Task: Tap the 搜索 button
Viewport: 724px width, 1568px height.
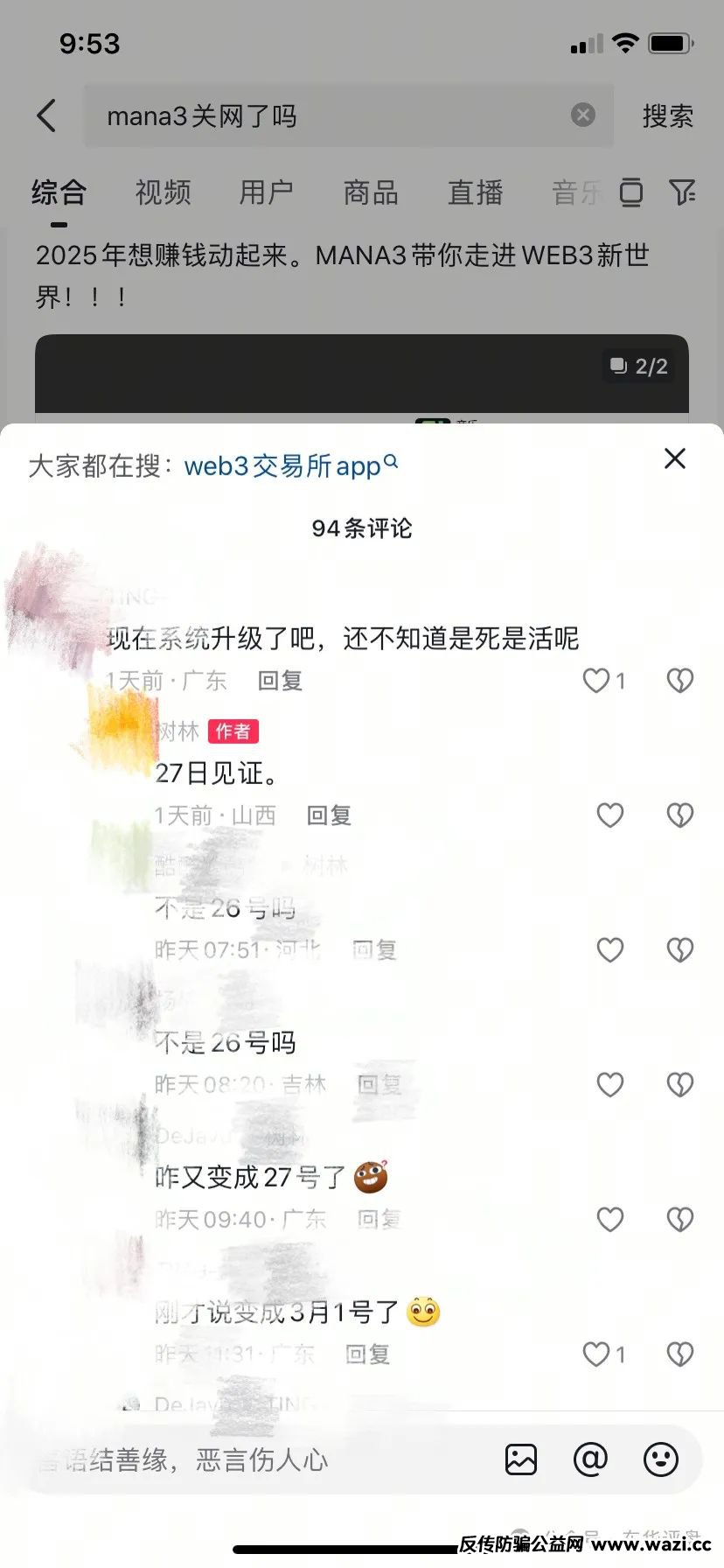Action: [667, 115]
